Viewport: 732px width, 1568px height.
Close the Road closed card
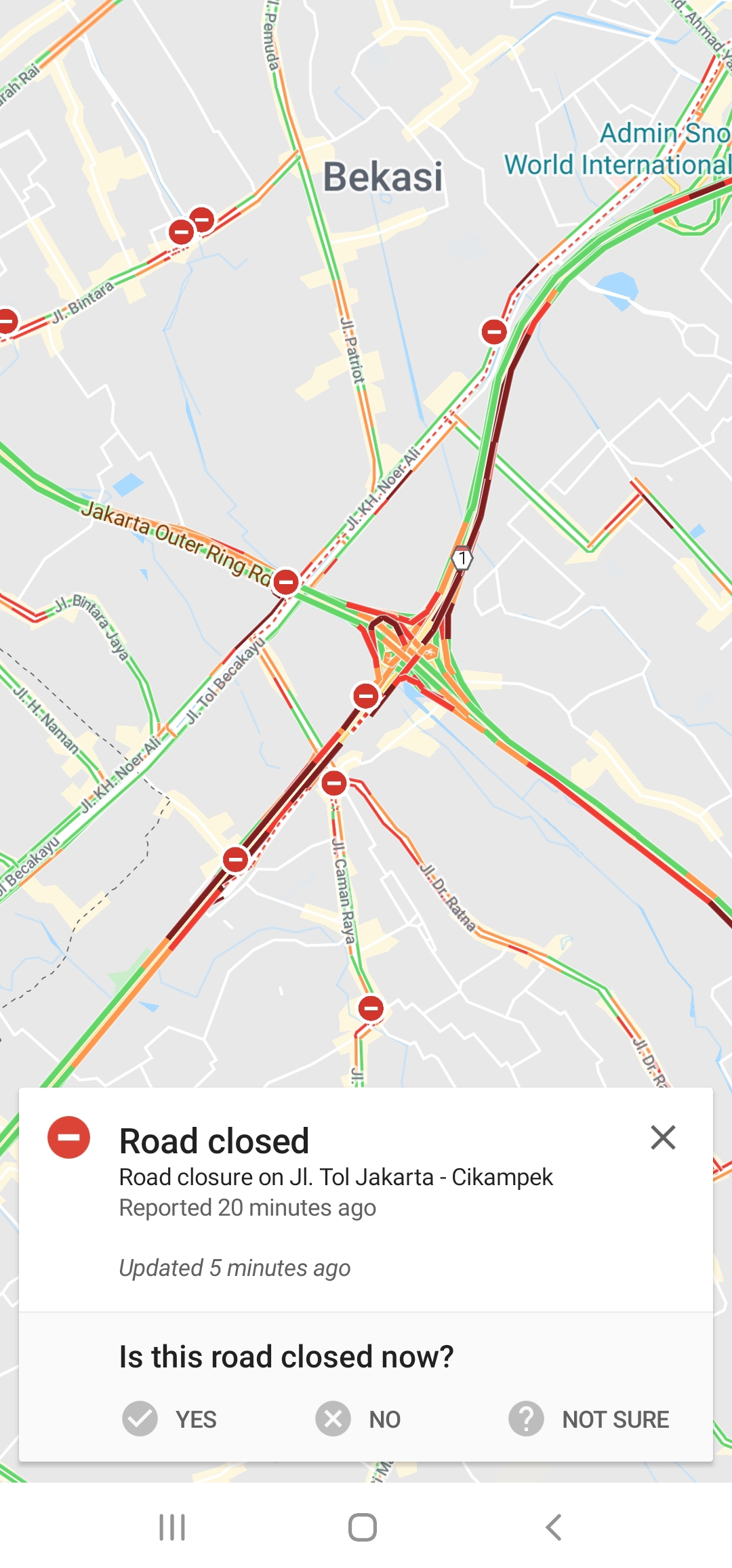click(663, 1138)
